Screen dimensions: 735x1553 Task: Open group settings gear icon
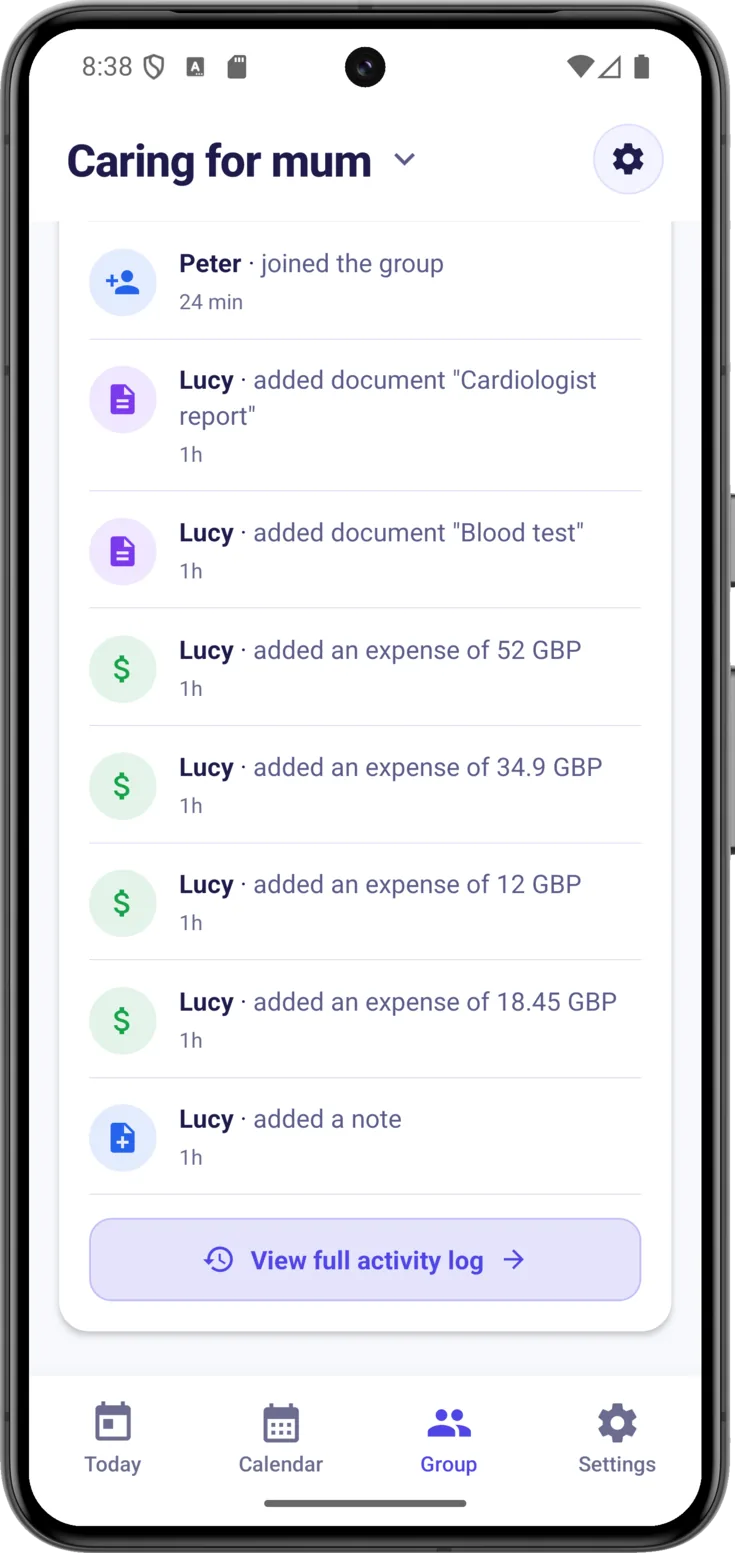tap(628, 159)
